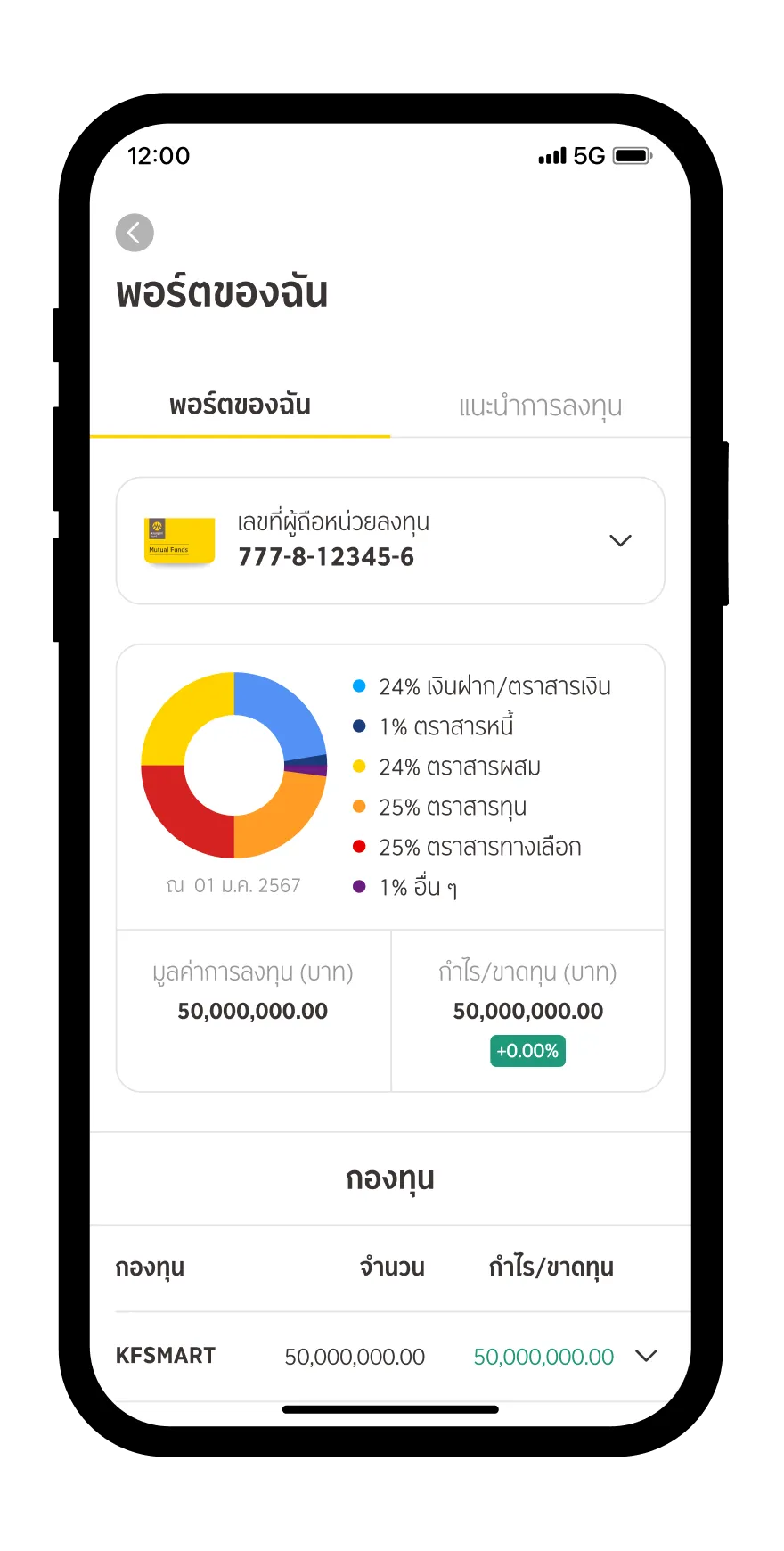Open unitholder number 777-8-12345-6 dropdown
Image resolution: width=784 pixels, height=1551 pixels.
coord(620,540)
